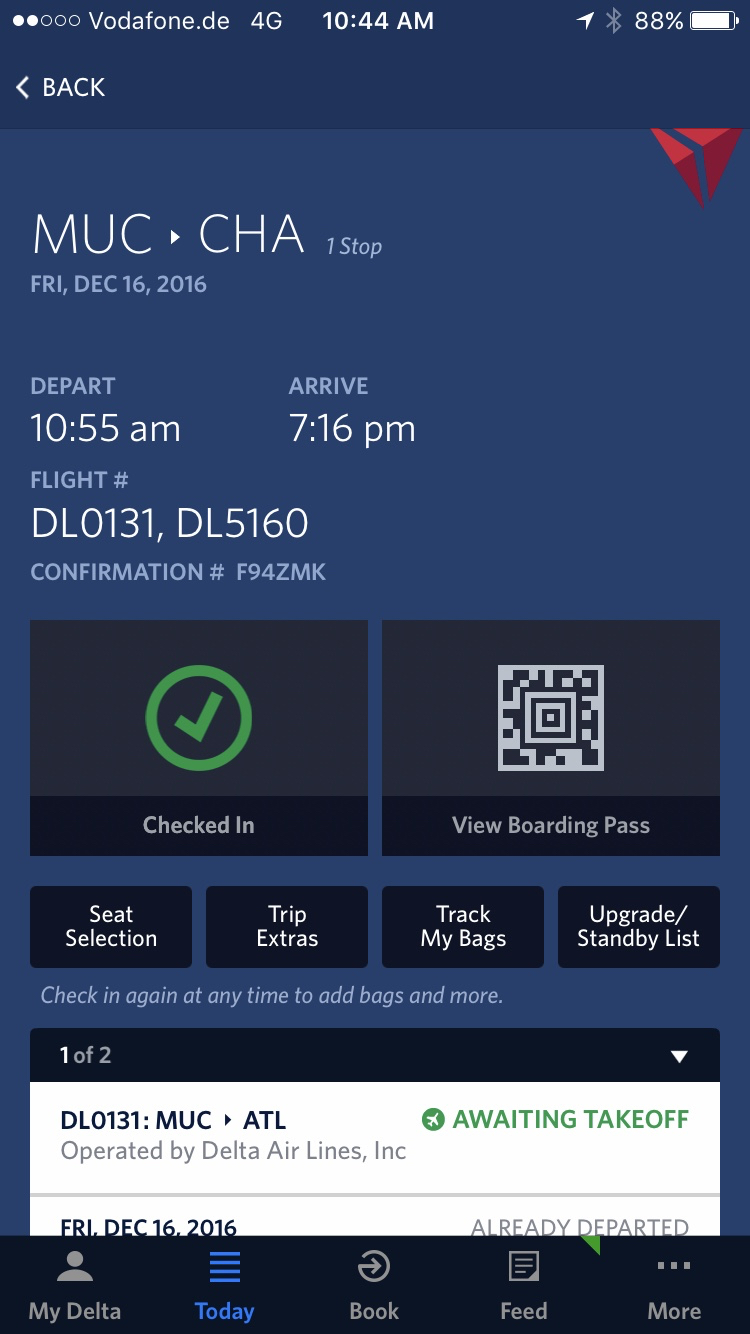The width and height of the screenshot is (750, 1334).
Task: Switch to the My Delta tab
Action: click(75, 1286)
